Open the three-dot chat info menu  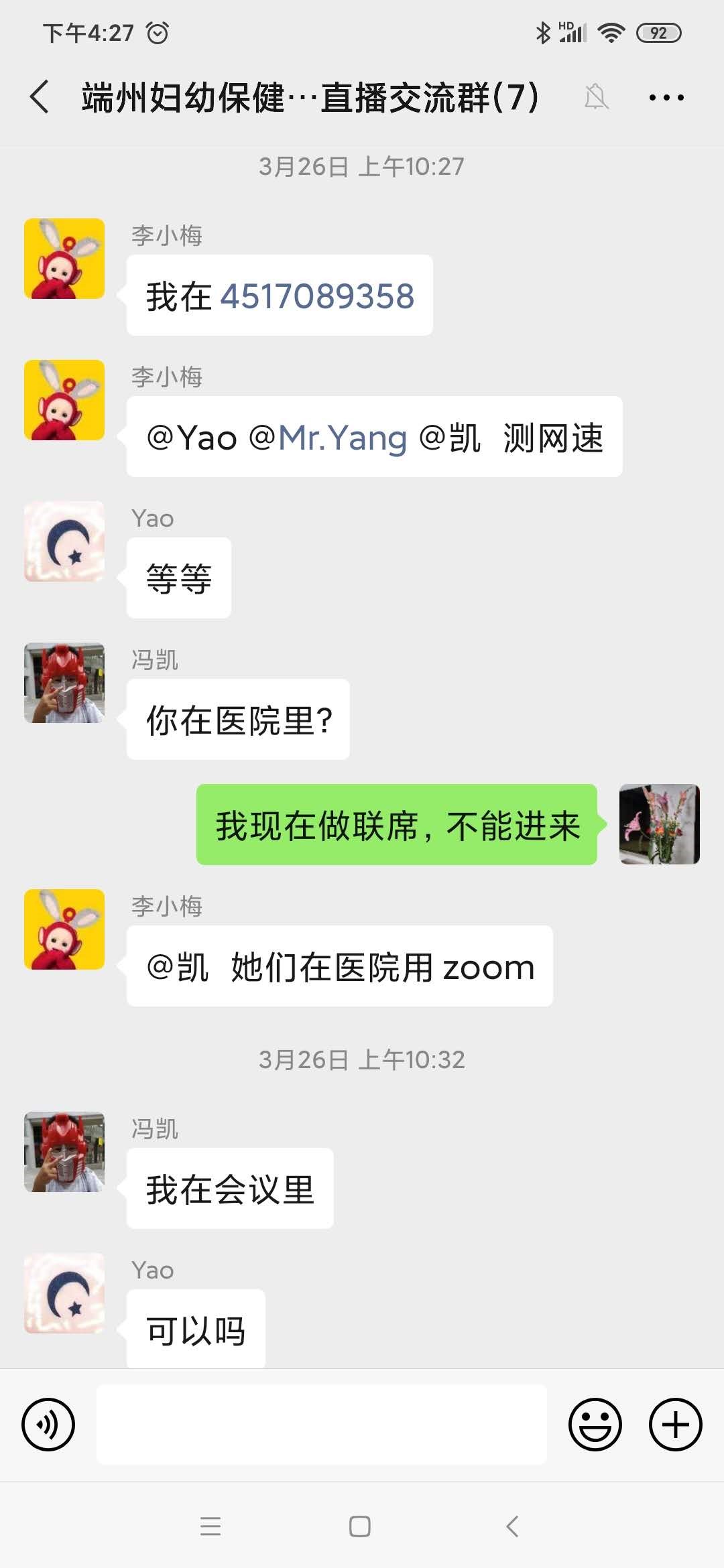[x=666, y=98]
